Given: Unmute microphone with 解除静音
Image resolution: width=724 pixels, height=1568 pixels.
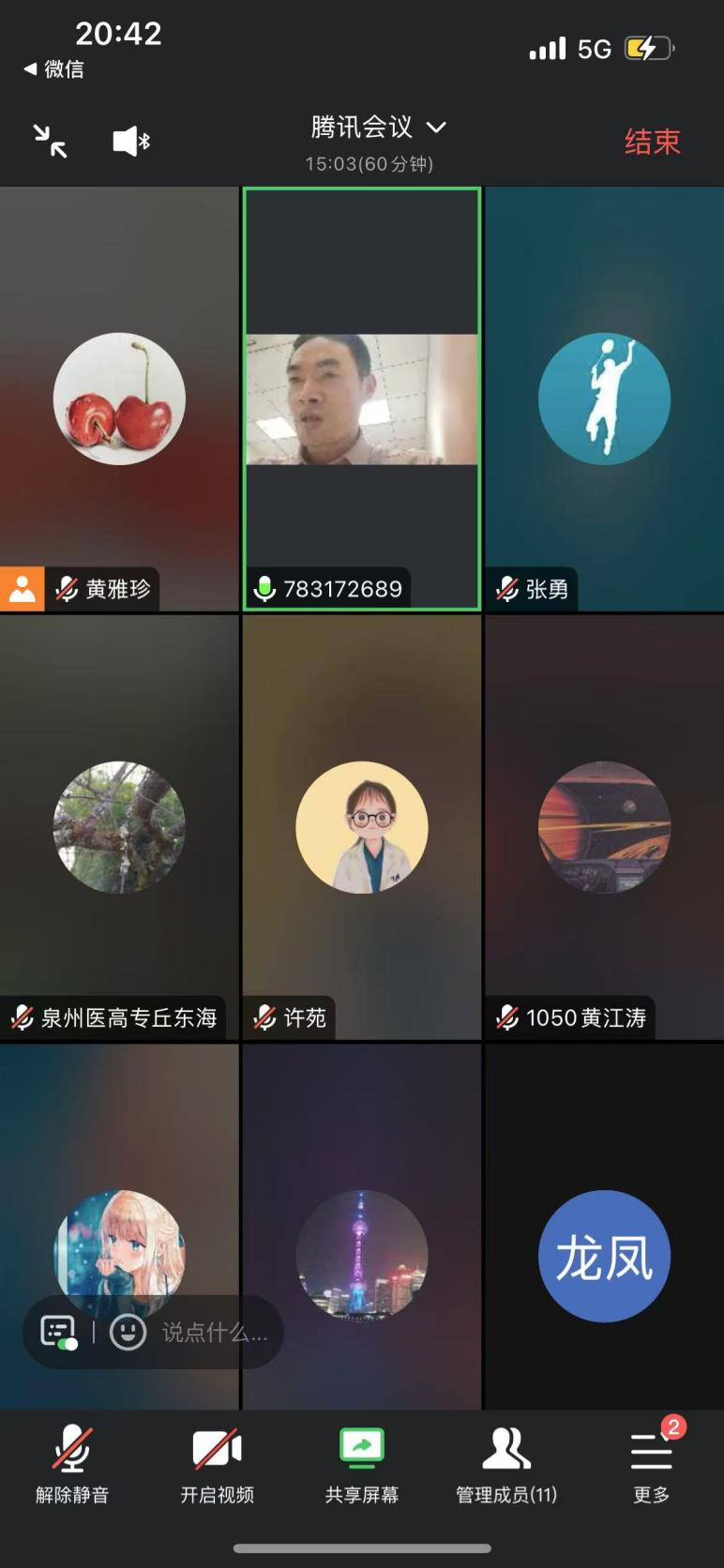Looking at the screenshot, I should (72, 1463).
